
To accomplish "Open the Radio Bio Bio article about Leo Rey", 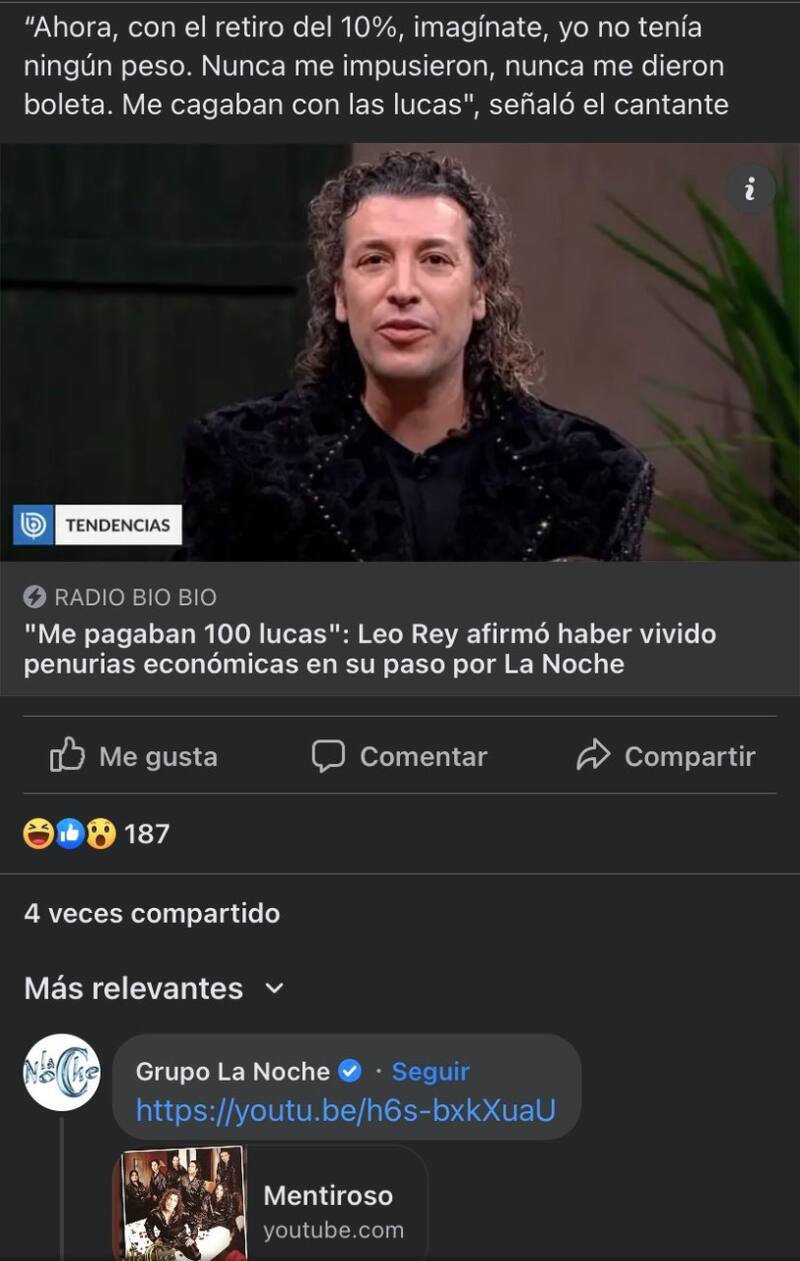I will (x=370, y=648).
